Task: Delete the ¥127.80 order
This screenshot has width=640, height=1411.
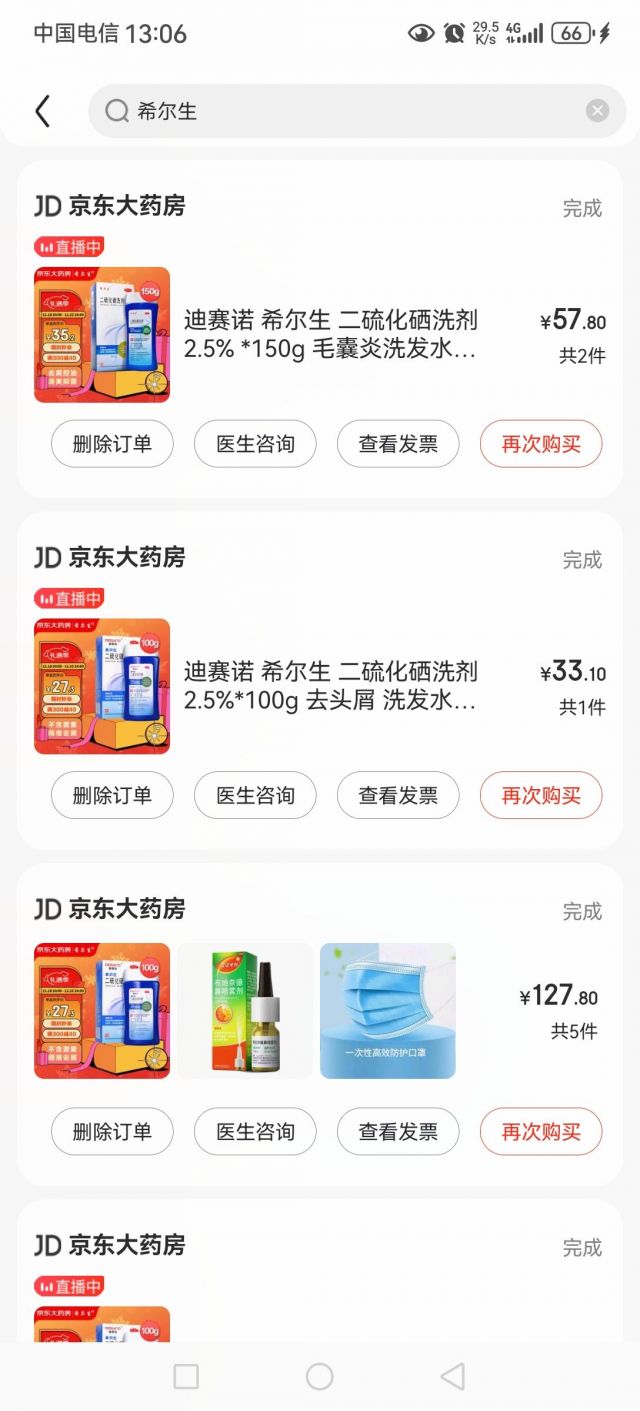Action: click(x=112, y=1132)
